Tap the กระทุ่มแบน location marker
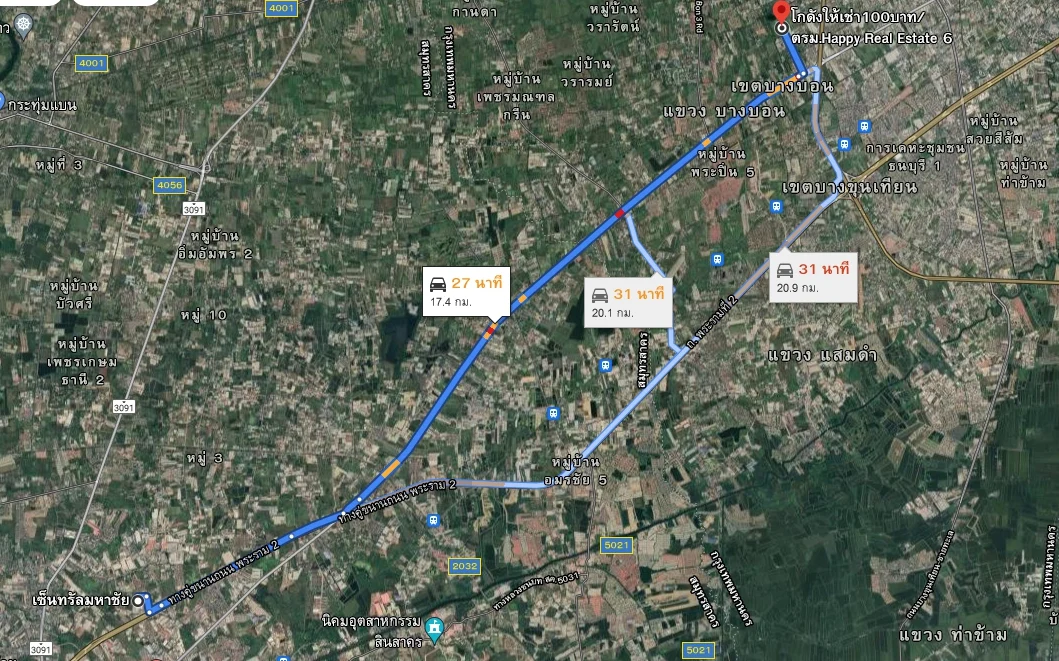Screen dimensions: 1059x661 tap(1, 102)
